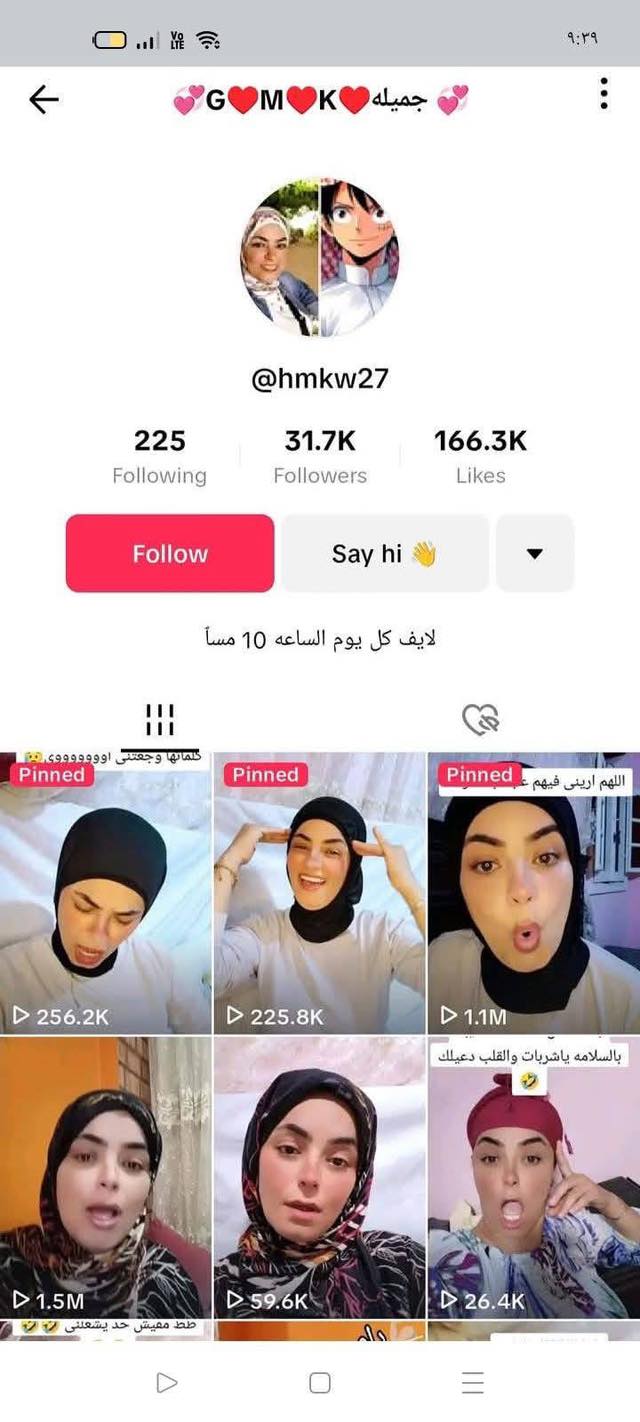Tap the Say hi button
Image resolution: width=640 pixels, height=1422 pixels.
385,553
